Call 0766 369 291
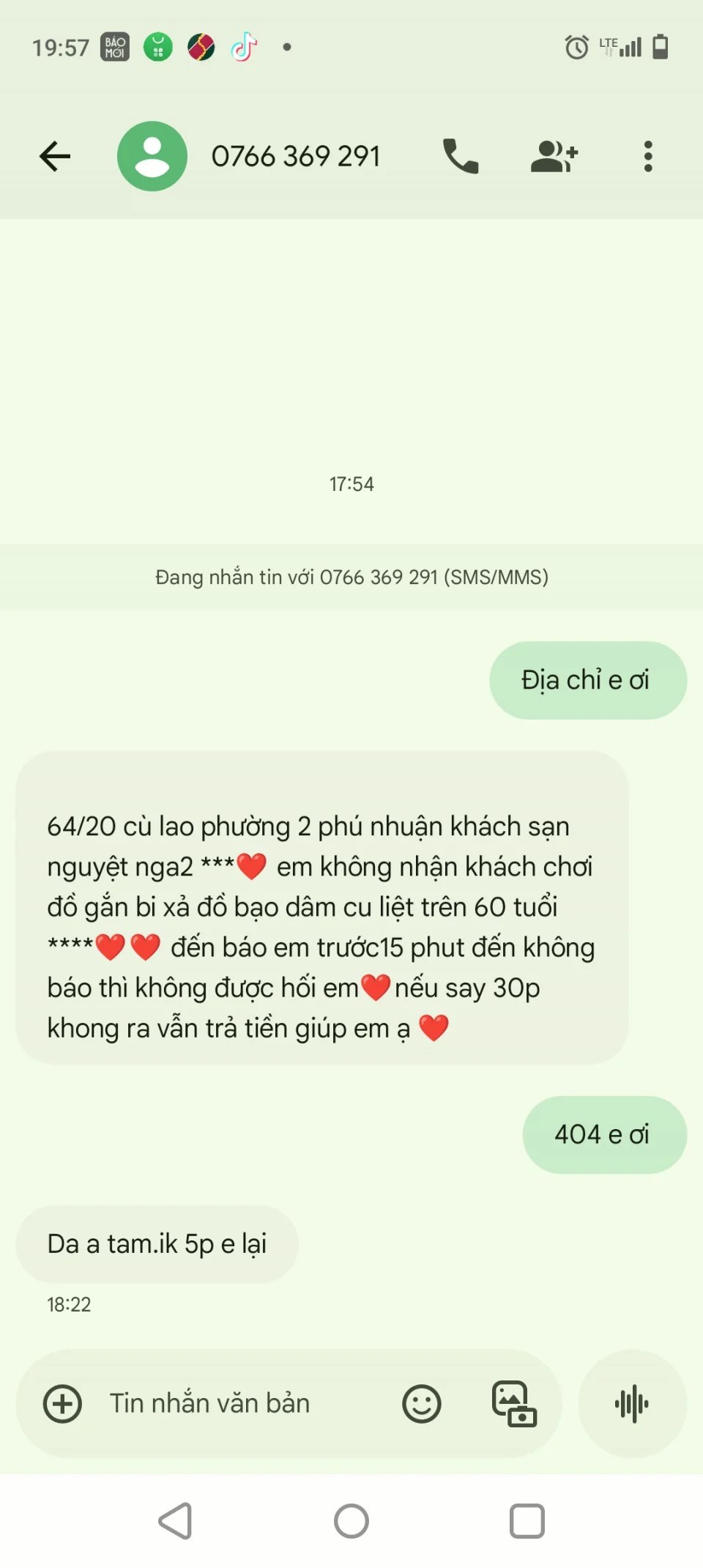 coord(461,156)
